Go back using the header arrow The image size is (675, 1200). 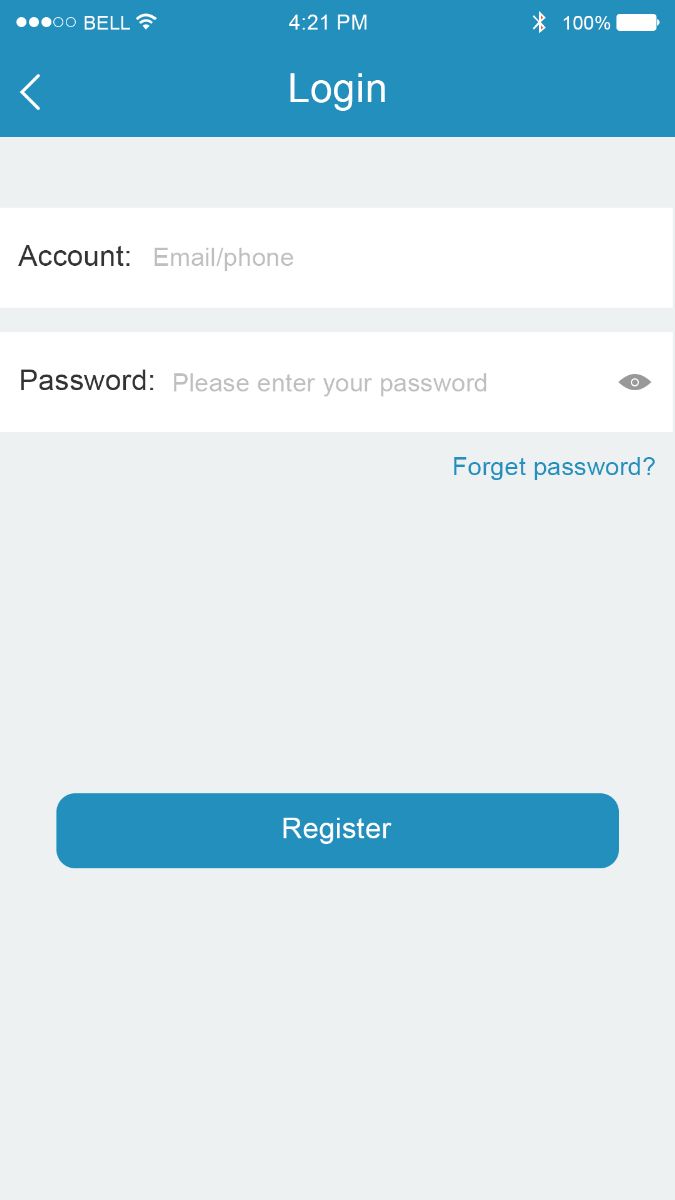tap(30, 92)
